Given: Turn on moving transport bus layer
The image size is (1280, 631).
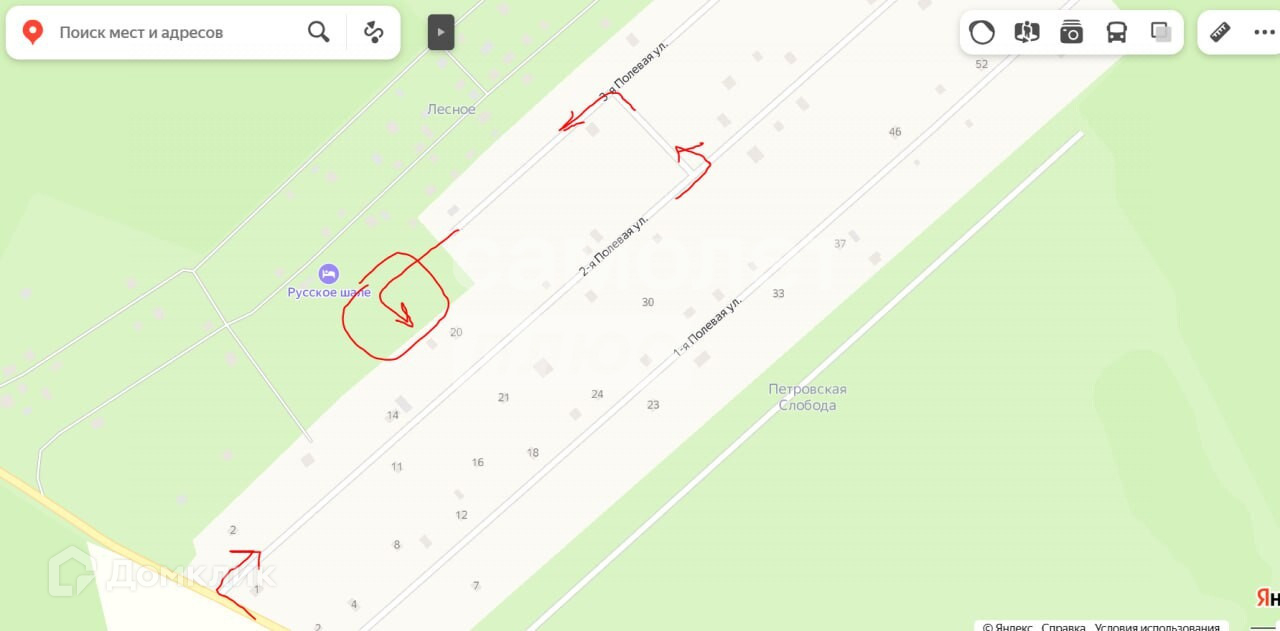Looking at the screenshot, I should coord(1116,32).
